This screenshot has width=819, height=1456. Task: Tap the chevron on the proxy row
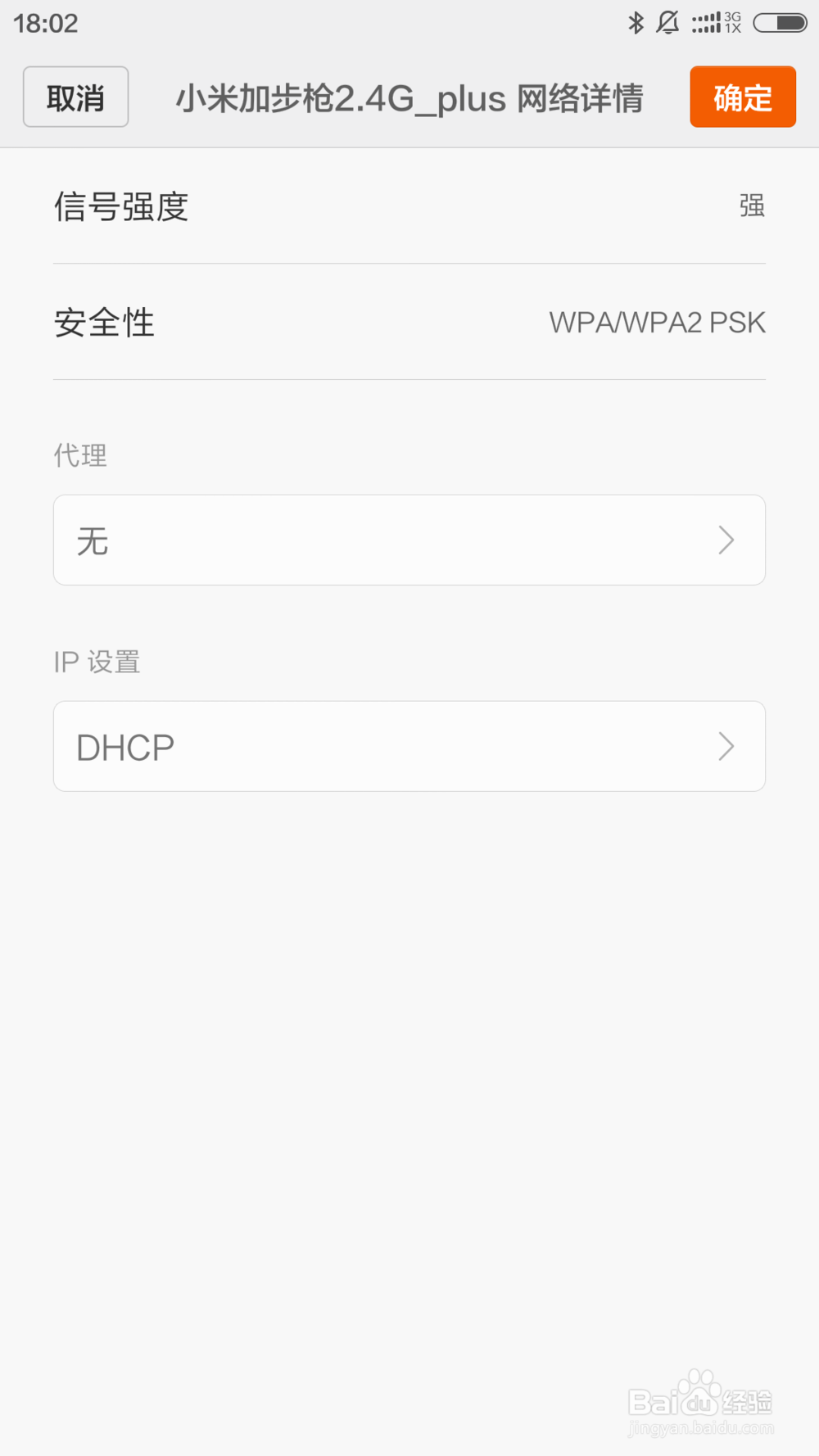coord(726,540)
